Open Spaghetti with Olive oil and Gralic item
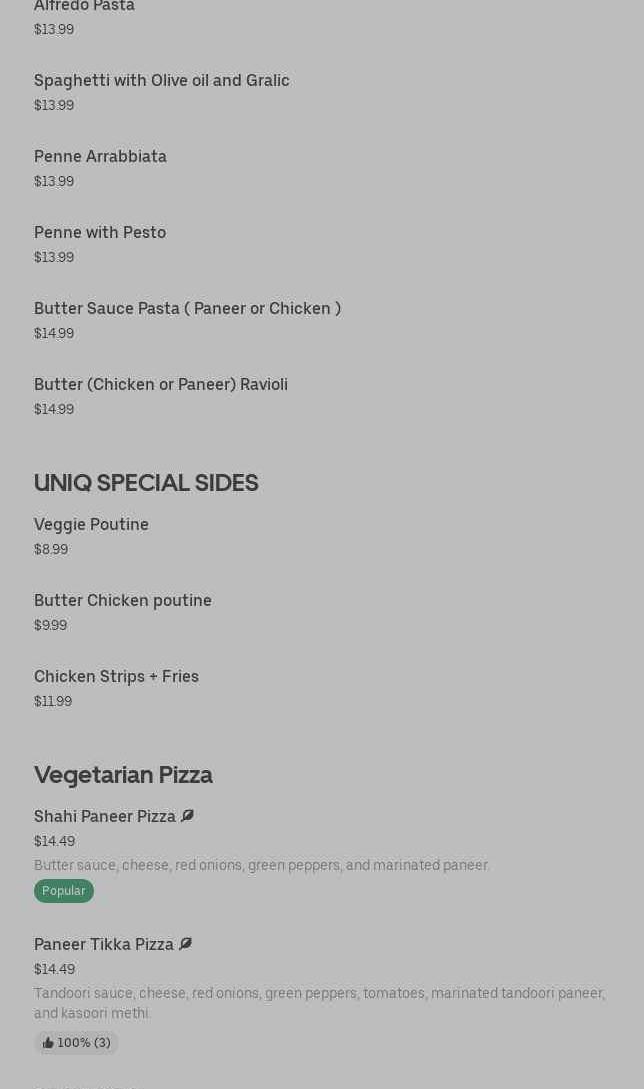Image resolution: width=644 pixels, height=1089 pixels. click(162, 80)
